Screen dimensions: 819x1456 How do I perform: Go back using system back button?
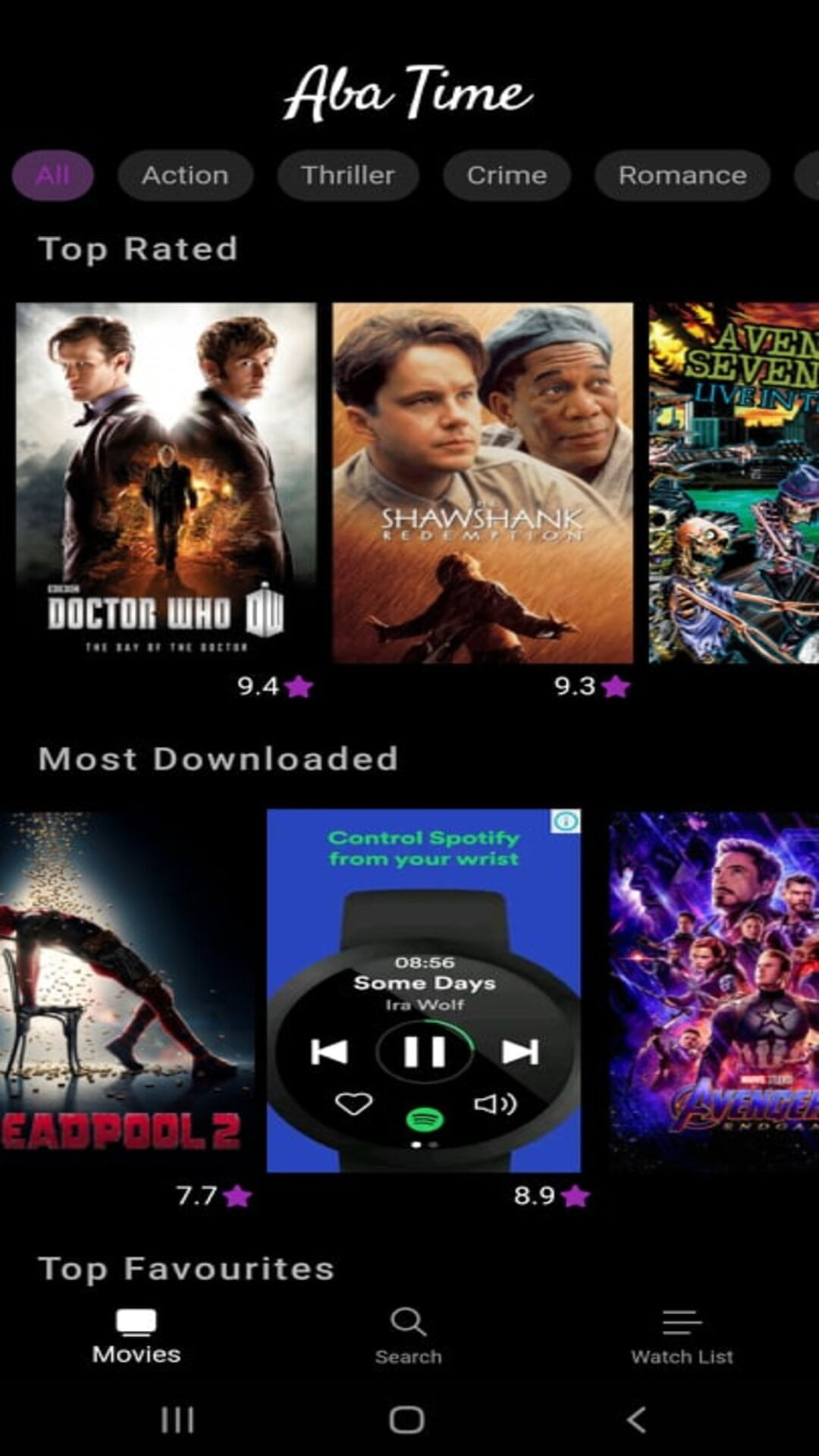(637, 1420)
